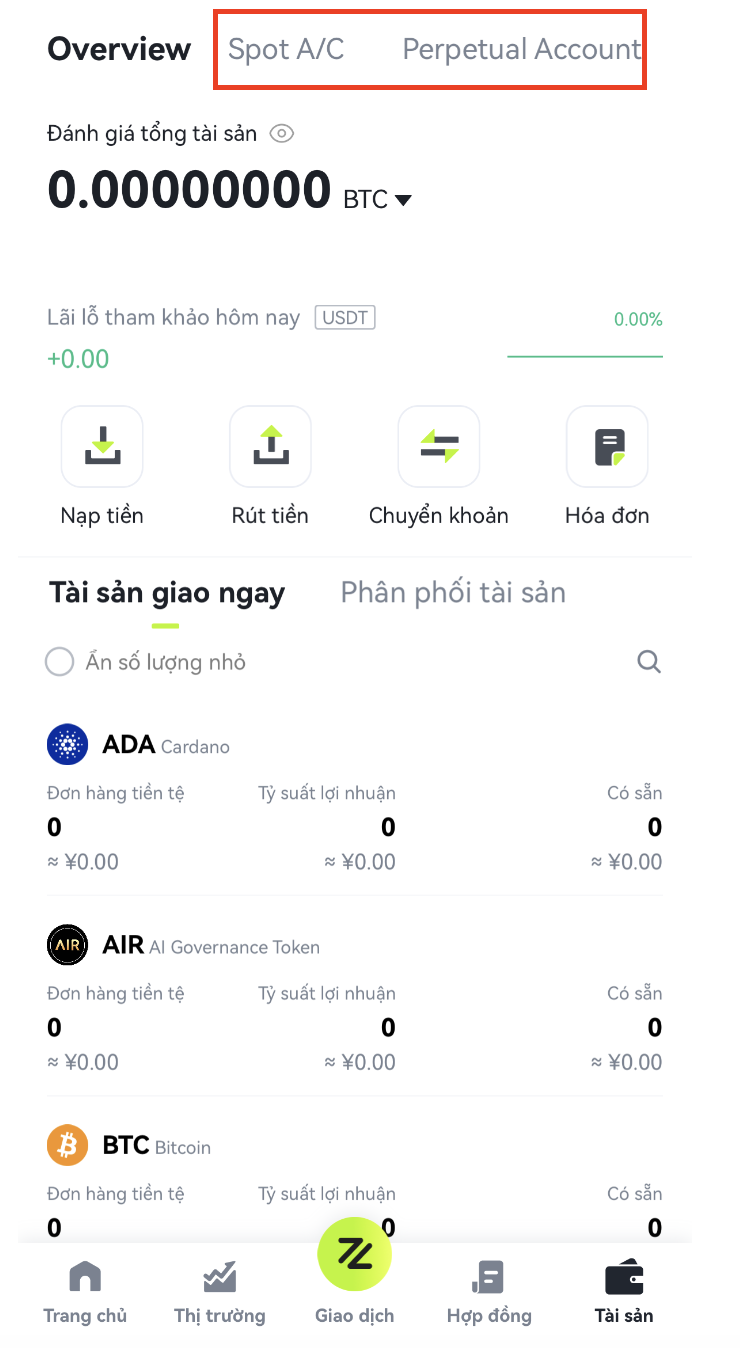The width and height of the screenshot is (740, 1348).
Task: Search assets with the magnifier icon
Action: tap(649, 662)
